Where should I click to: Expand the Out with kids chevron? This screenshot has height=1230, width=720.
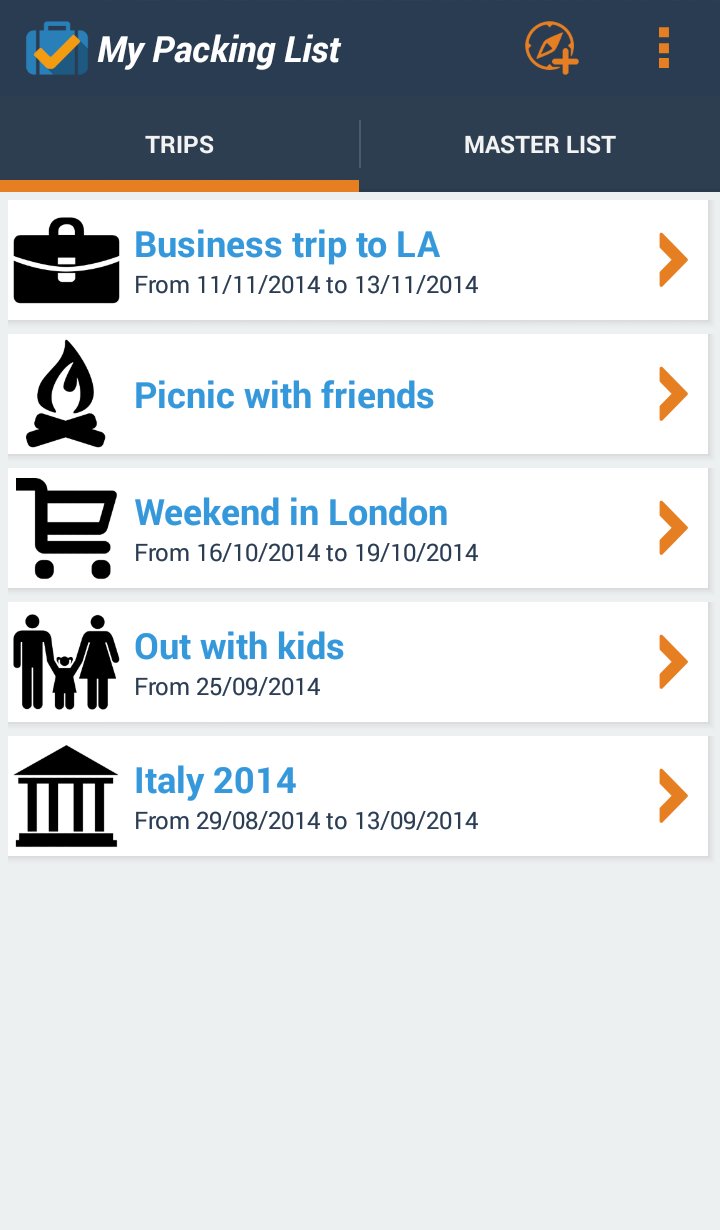(672, 661)
